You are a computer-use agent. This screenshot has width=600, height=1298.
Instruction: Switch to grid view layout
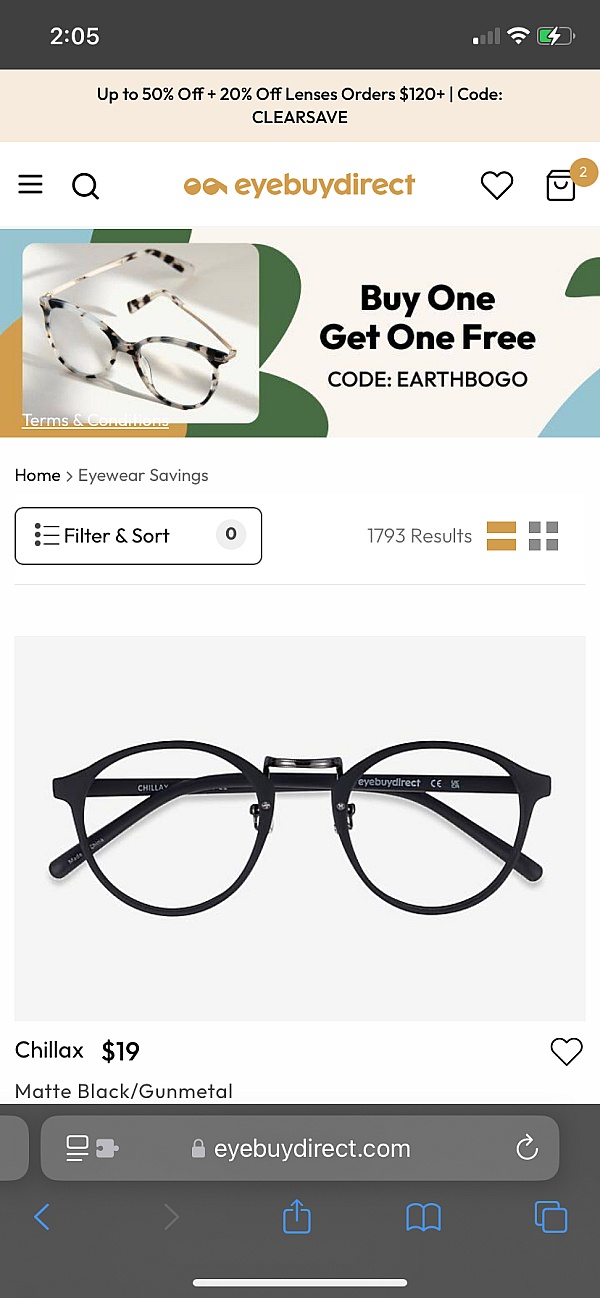[x=543, y=536]
